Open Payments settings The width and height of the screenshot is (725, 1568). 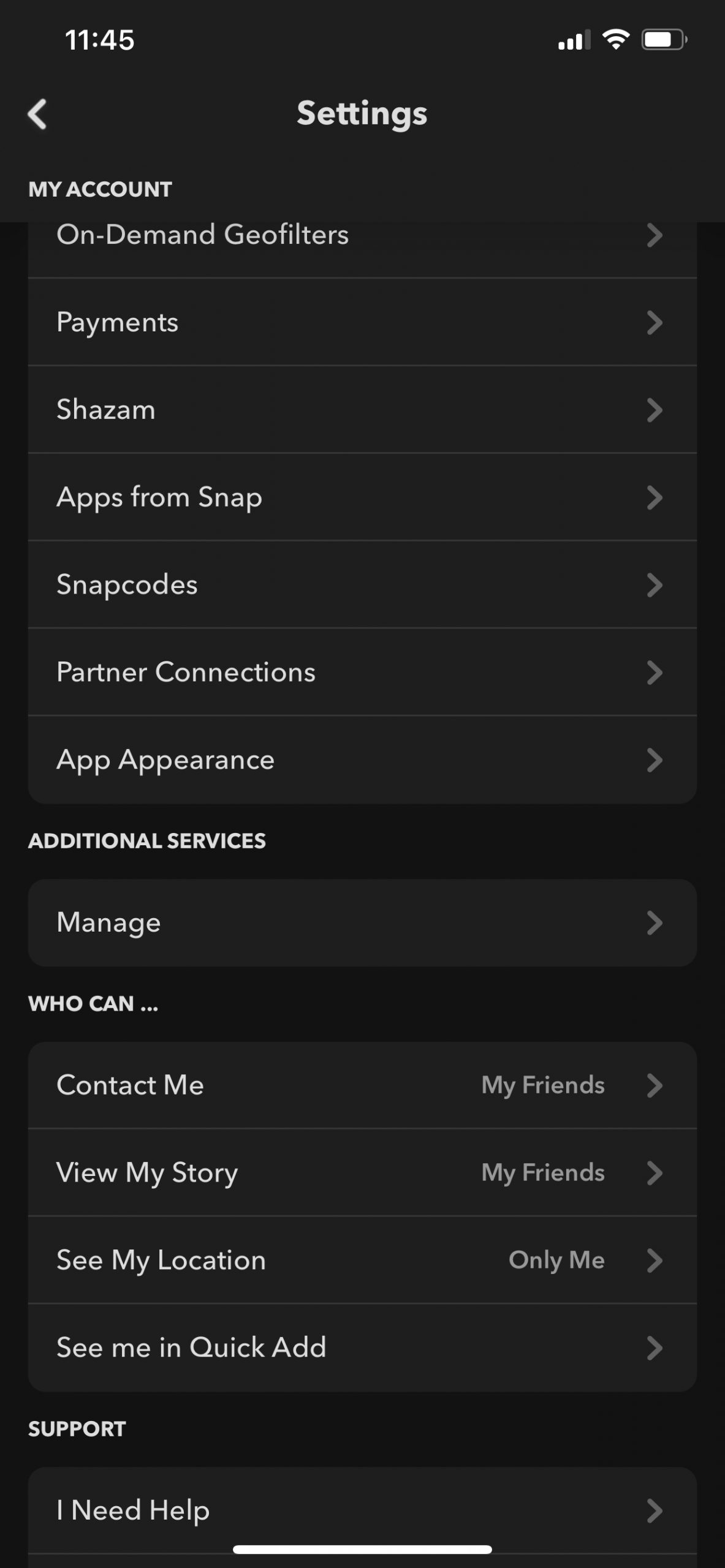tap(362, 322)
